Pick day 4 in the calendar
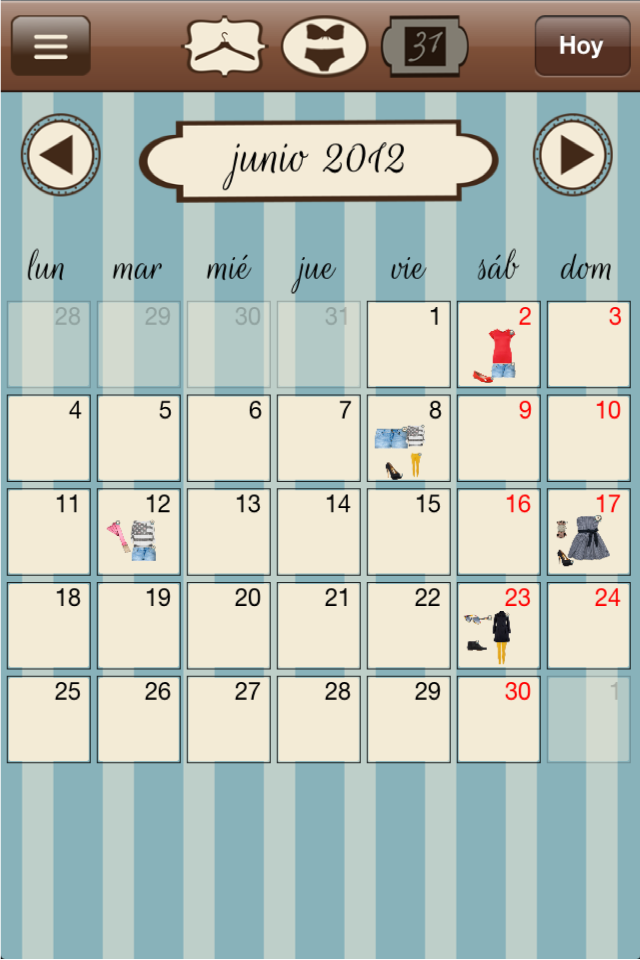 coord(48,438)
